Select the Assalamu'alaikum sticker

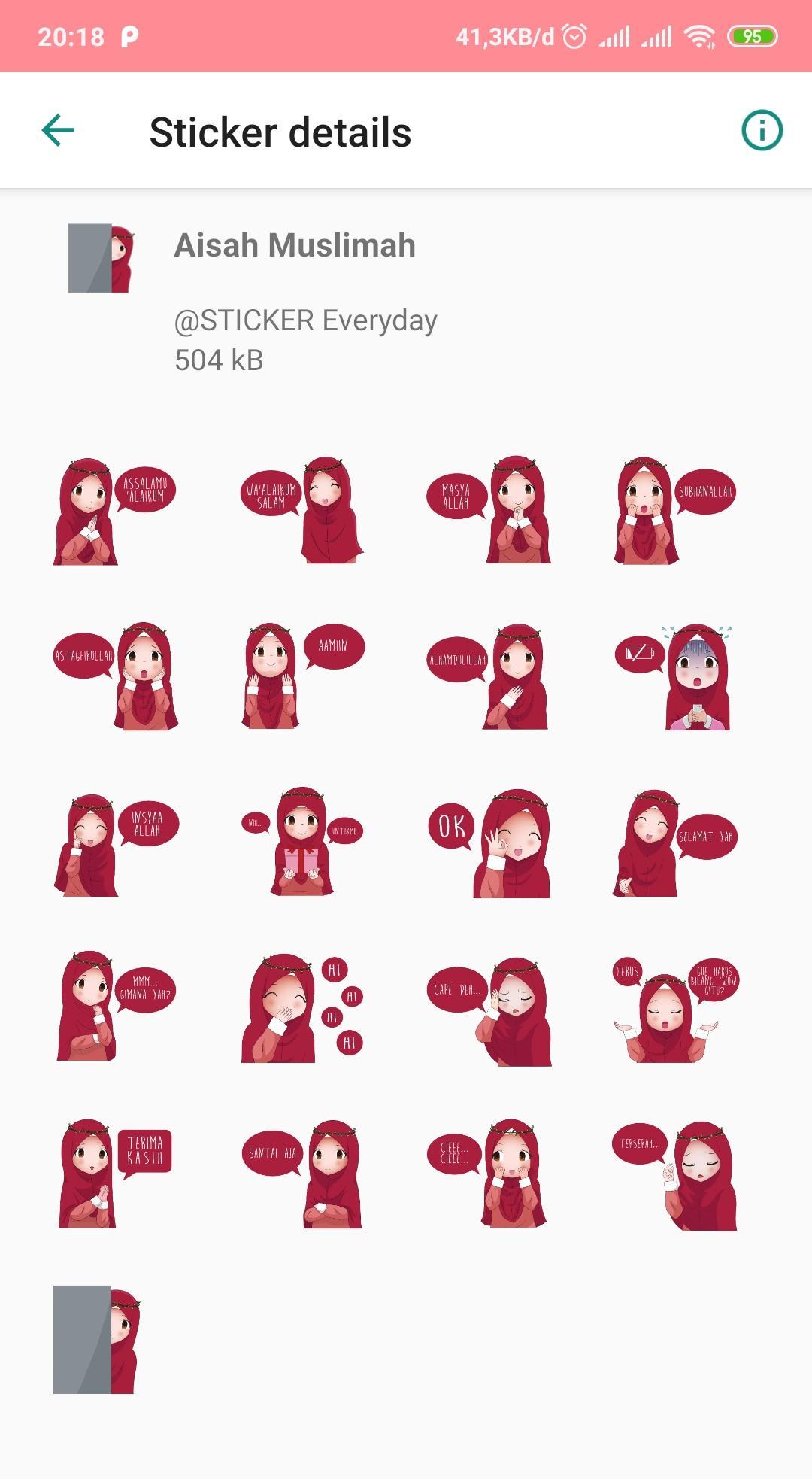(114, 511)
